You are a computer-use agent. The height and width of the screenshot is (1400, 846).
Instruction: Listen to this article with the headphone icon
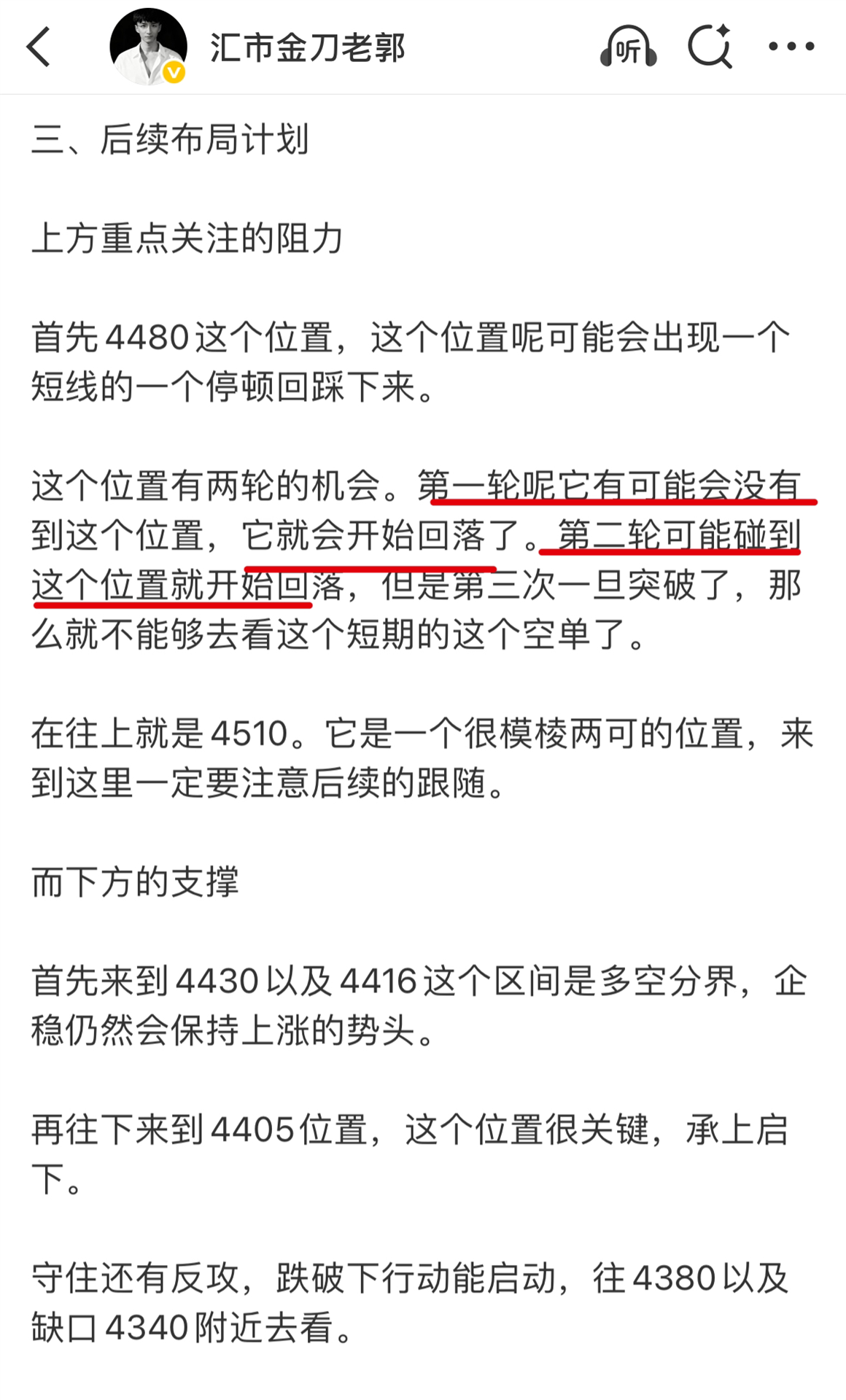628,47
